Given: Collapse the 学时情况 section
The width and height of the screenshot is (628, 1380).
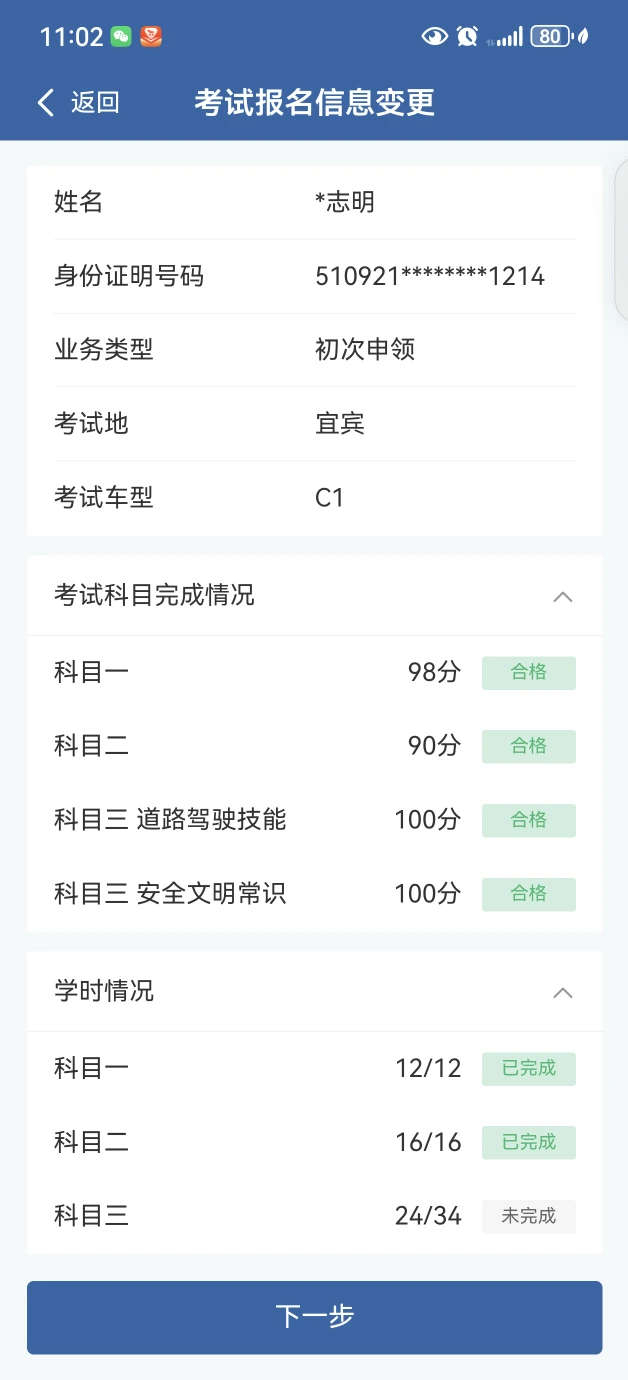Looking at the screenshot, I should pos(562,993).
